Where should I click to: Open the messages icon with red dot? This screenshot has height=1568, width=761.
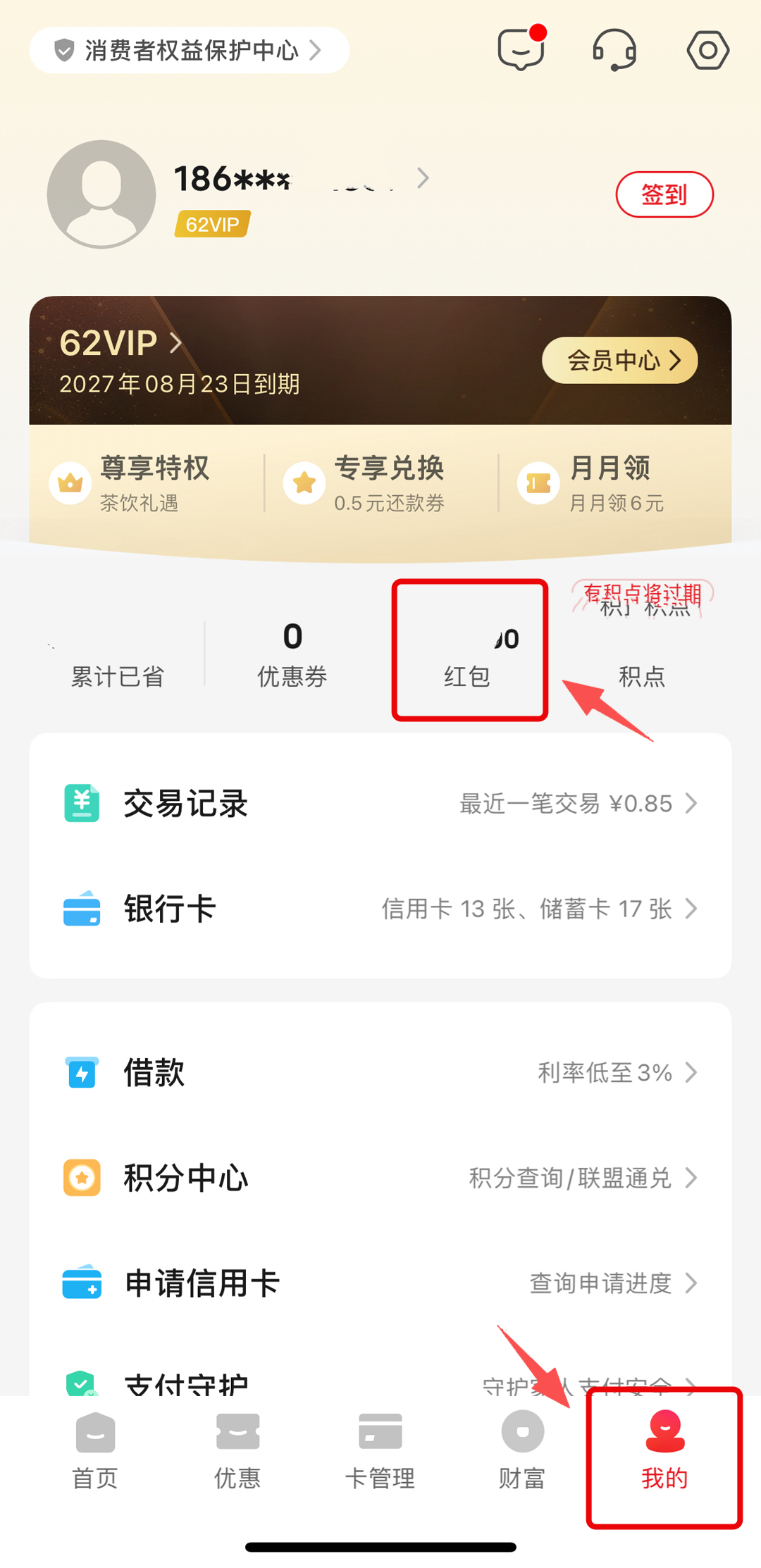[521, 50]
